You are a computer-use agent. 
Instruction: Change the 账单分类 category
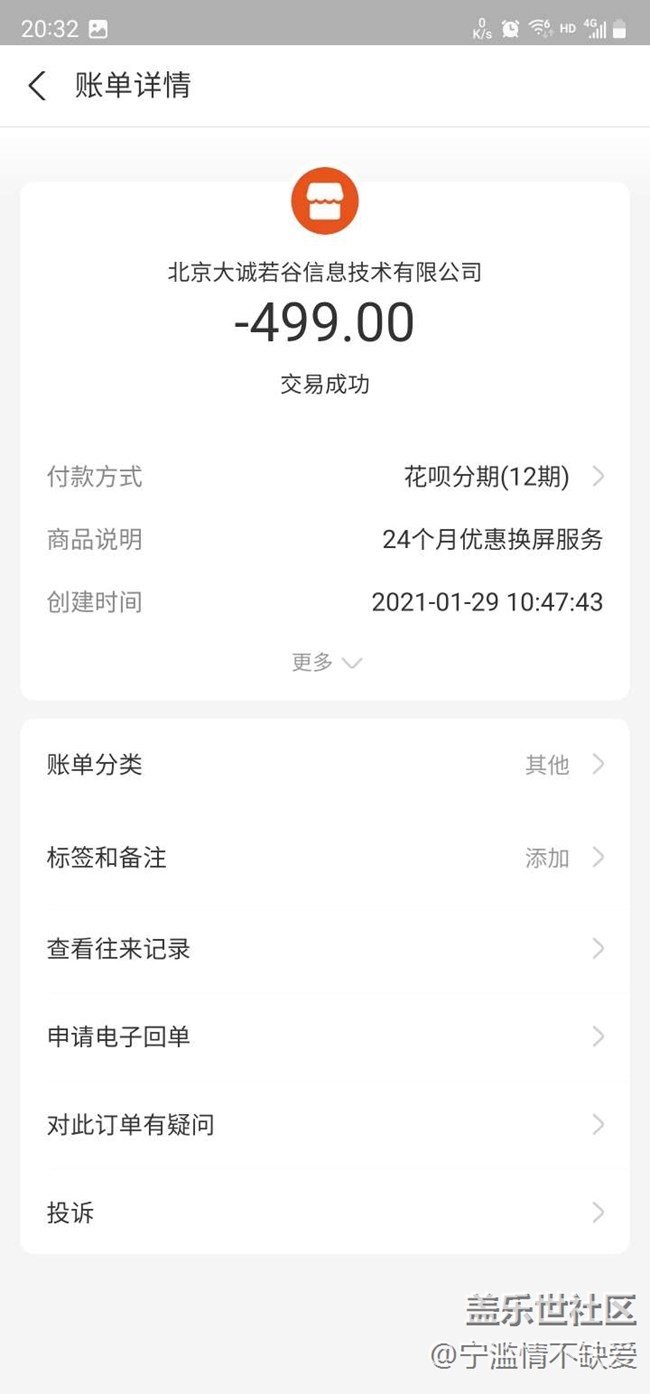pos(325,765)
